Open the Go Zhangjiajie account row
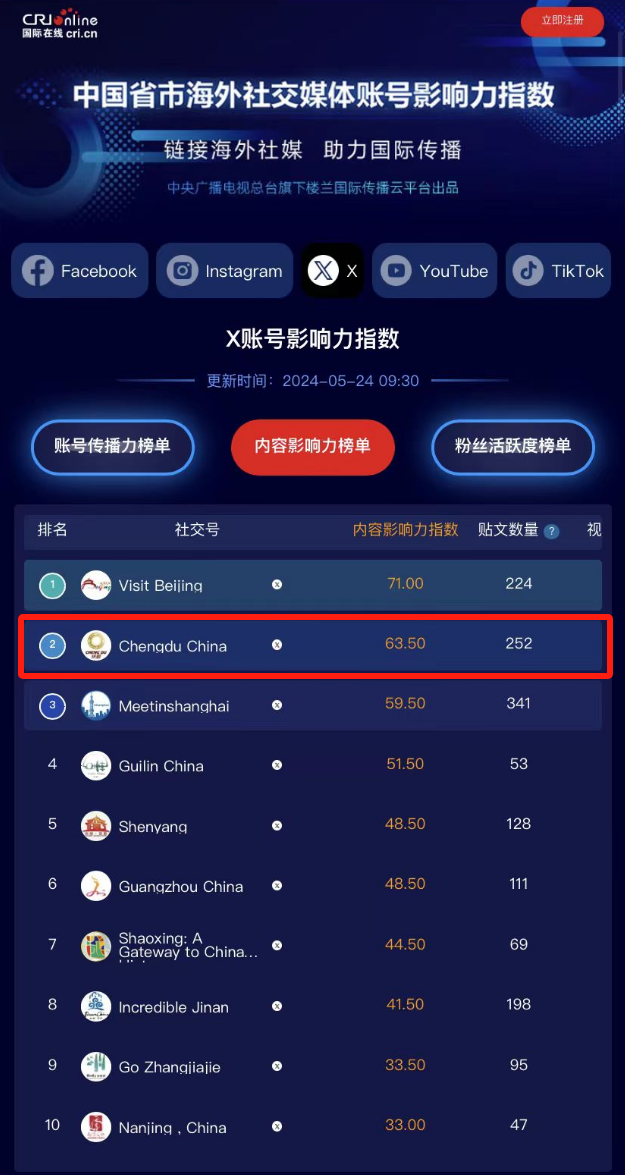This screenshot has width=625, height=1175. (169, 1067)
